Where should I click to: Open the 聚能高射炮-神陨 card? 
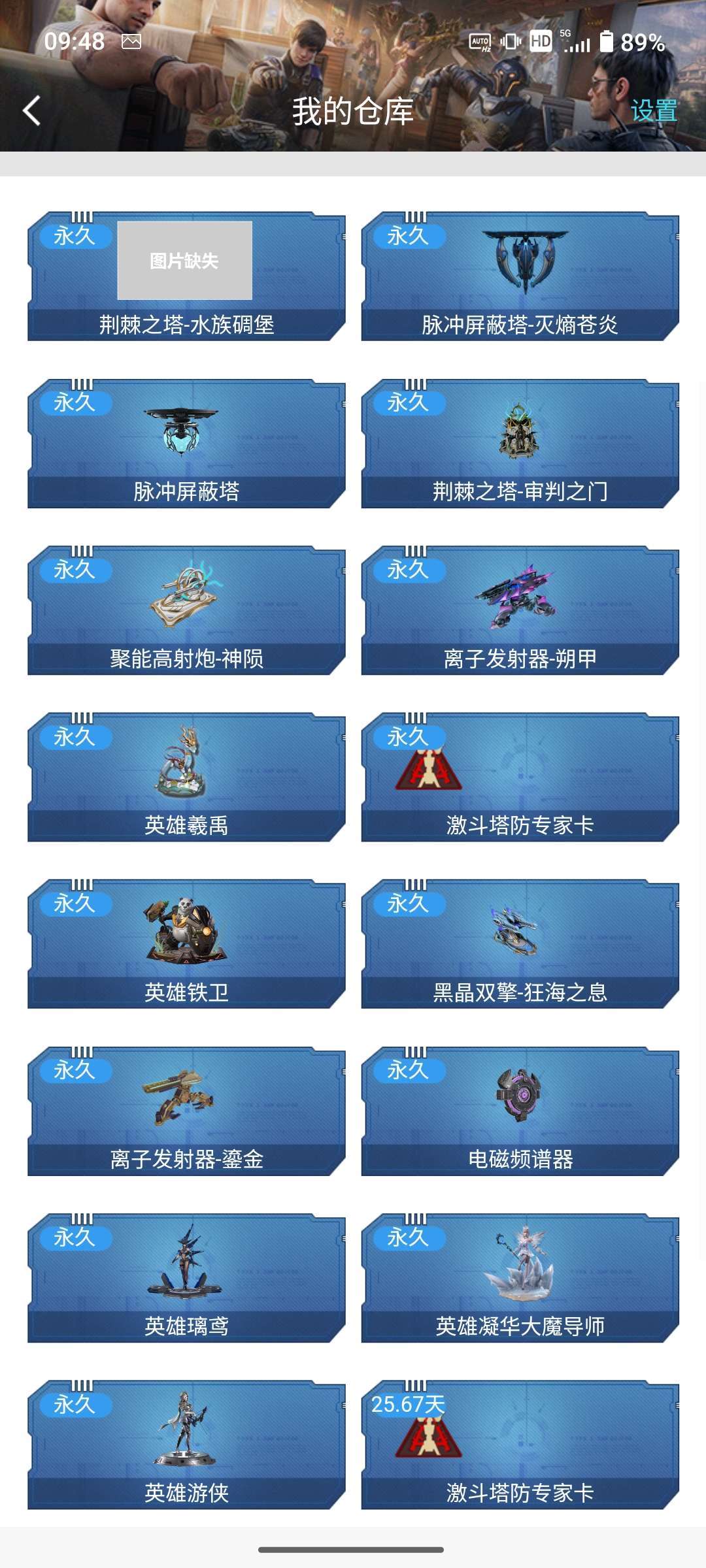coord(186,610)
